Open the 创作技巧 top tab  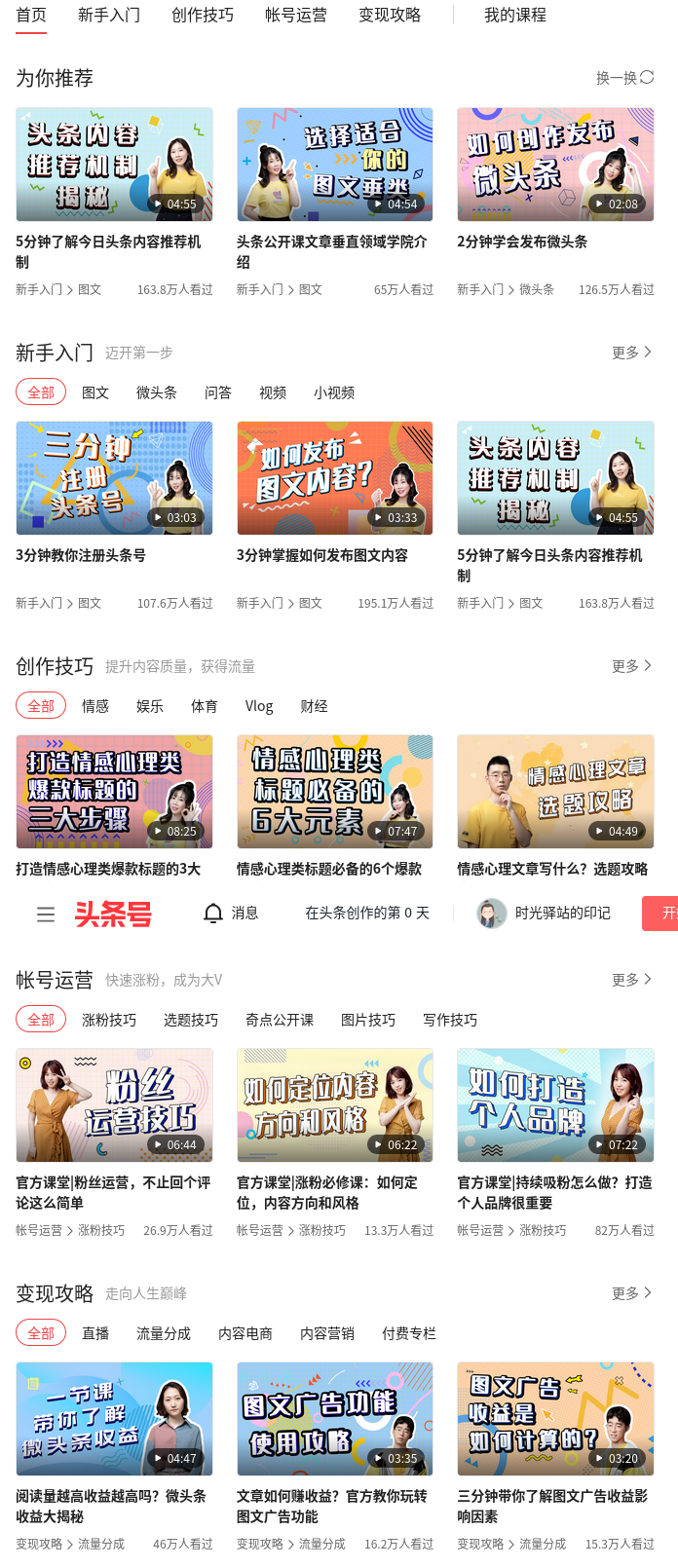pyautogui.click(x=203, y=16)
